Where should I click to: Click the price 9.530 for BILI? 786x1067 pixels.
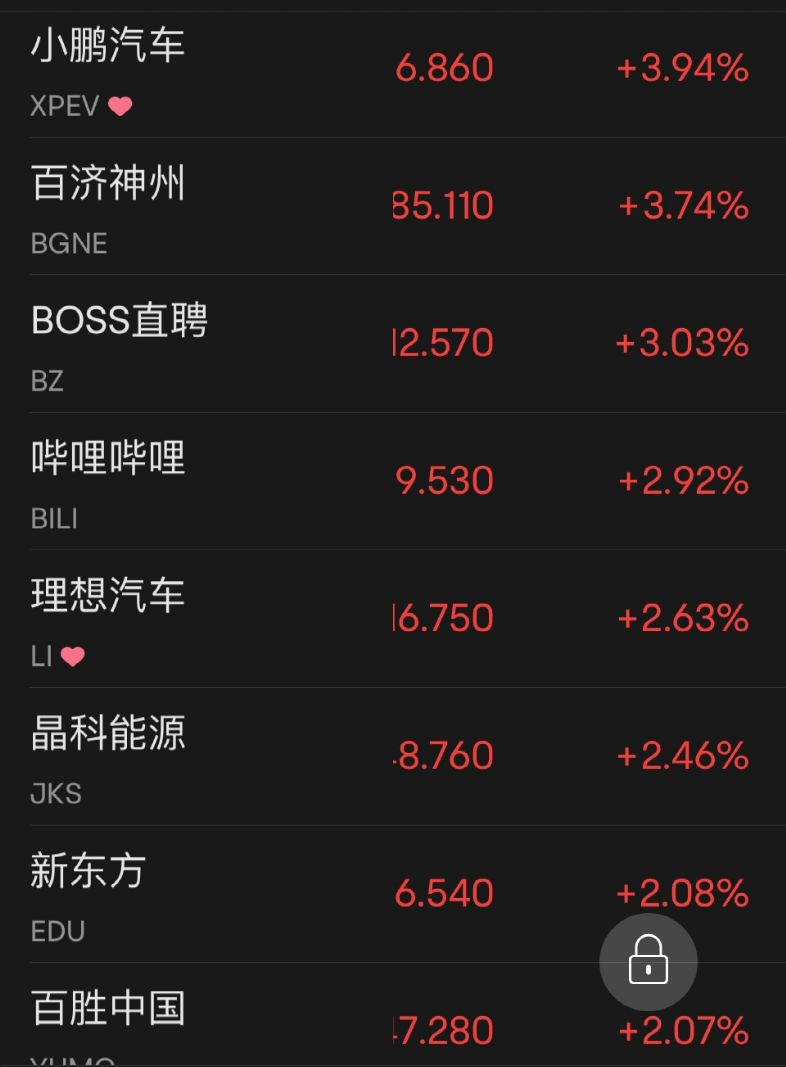[x=443, y=481]
